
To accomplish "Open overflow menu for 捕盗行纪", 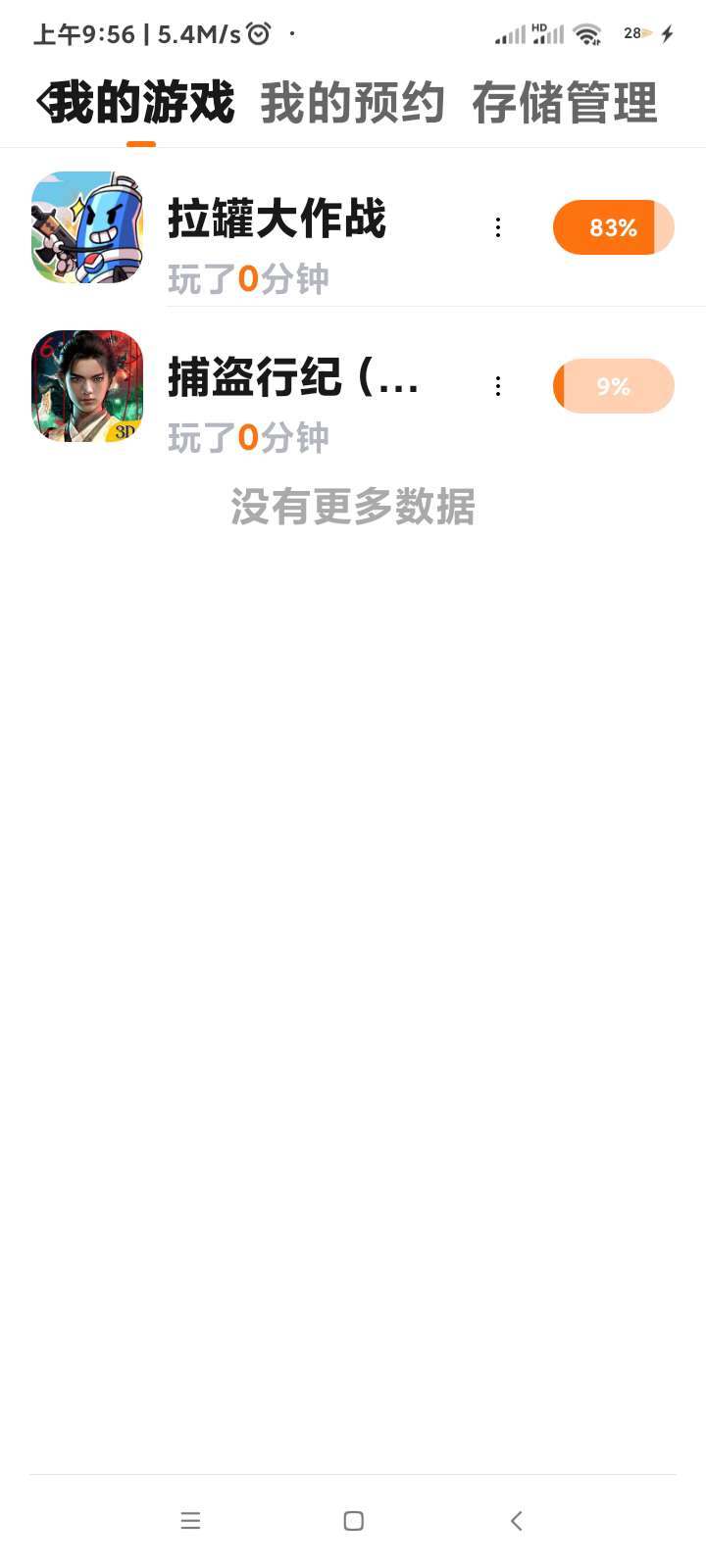I will (x=498, y=386).
